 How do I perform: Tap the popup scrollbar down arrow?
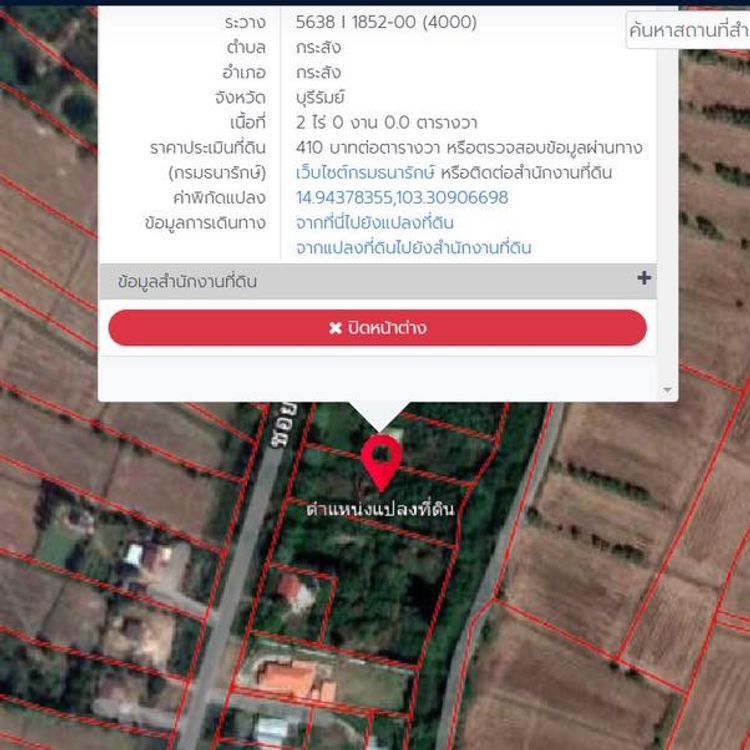(667, 389)
